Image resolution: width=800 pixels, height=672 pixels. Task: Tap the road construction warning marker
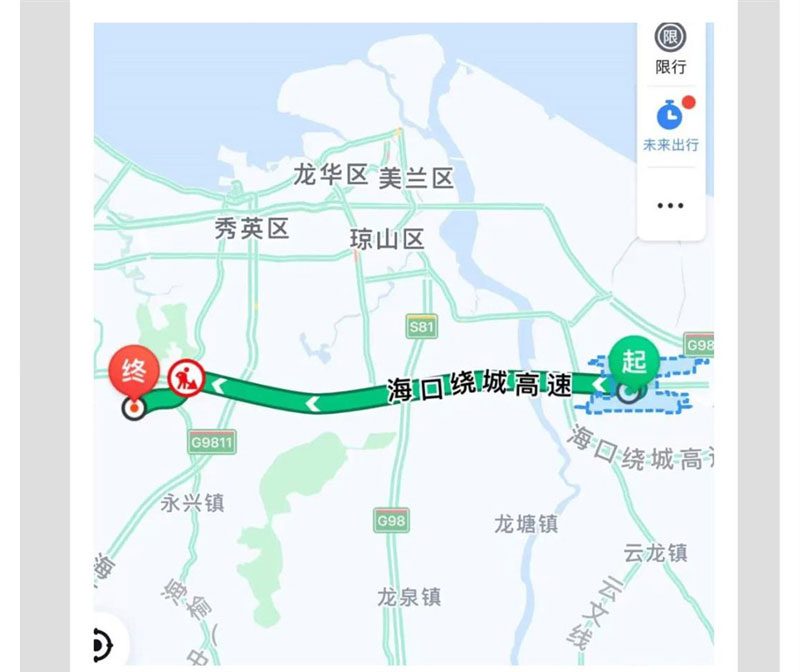click(185, 377)
